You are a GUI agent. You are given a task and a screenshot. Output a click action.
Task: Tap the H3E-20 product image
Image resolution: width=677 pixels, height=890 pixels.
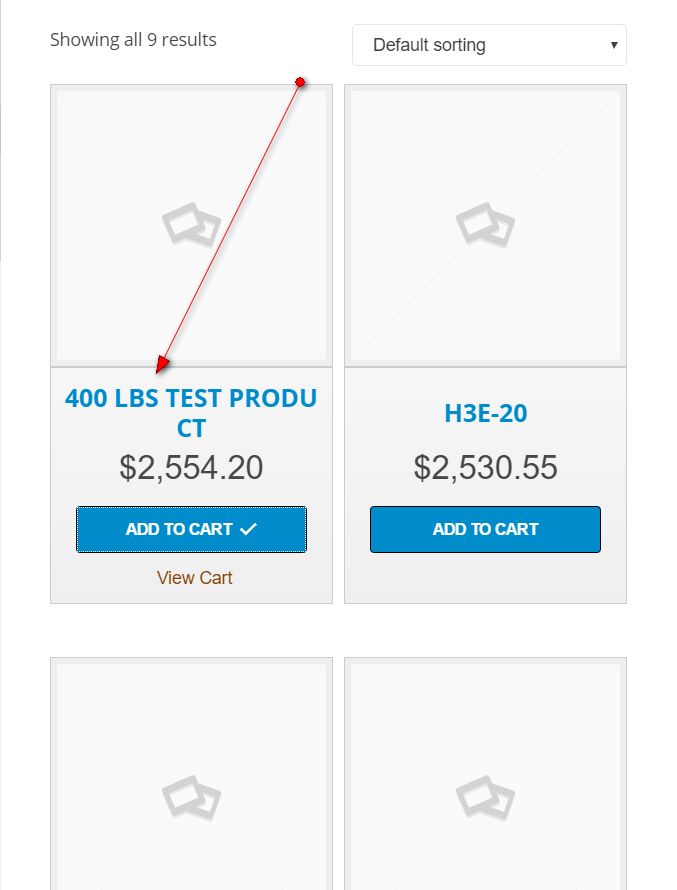[x=485, y=225]
